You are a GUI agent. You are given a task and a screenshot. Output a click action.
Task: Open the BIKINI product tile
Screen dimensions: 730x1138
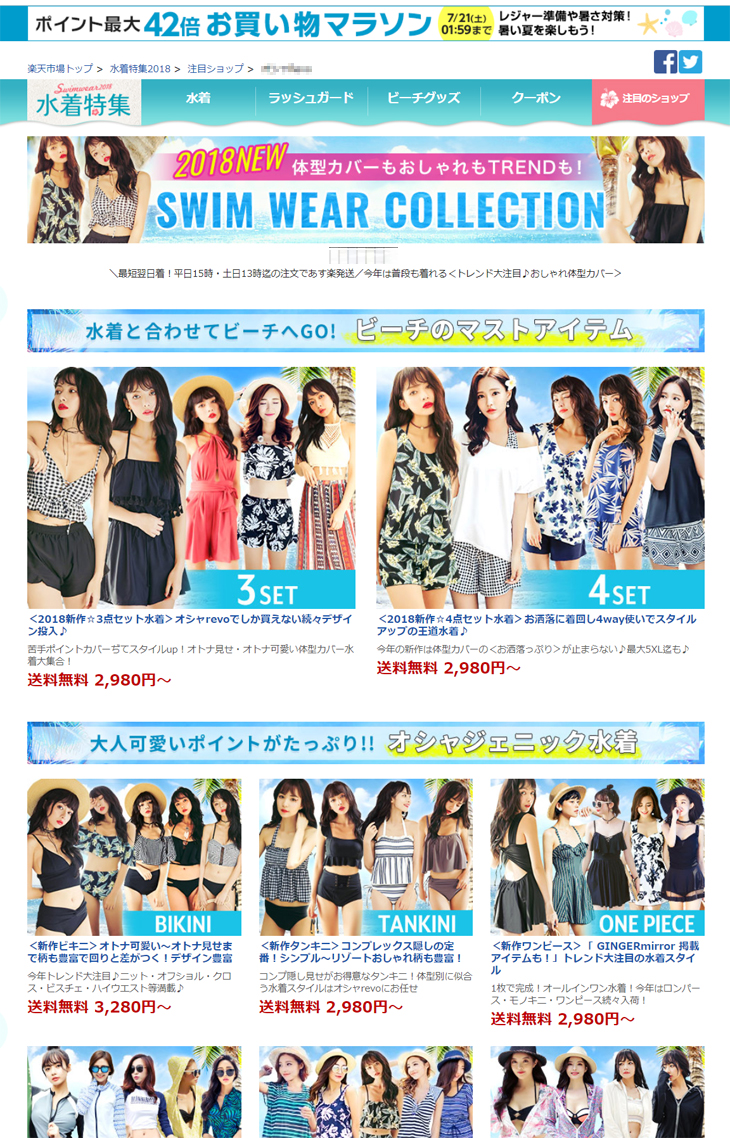(x=134, y=857)
